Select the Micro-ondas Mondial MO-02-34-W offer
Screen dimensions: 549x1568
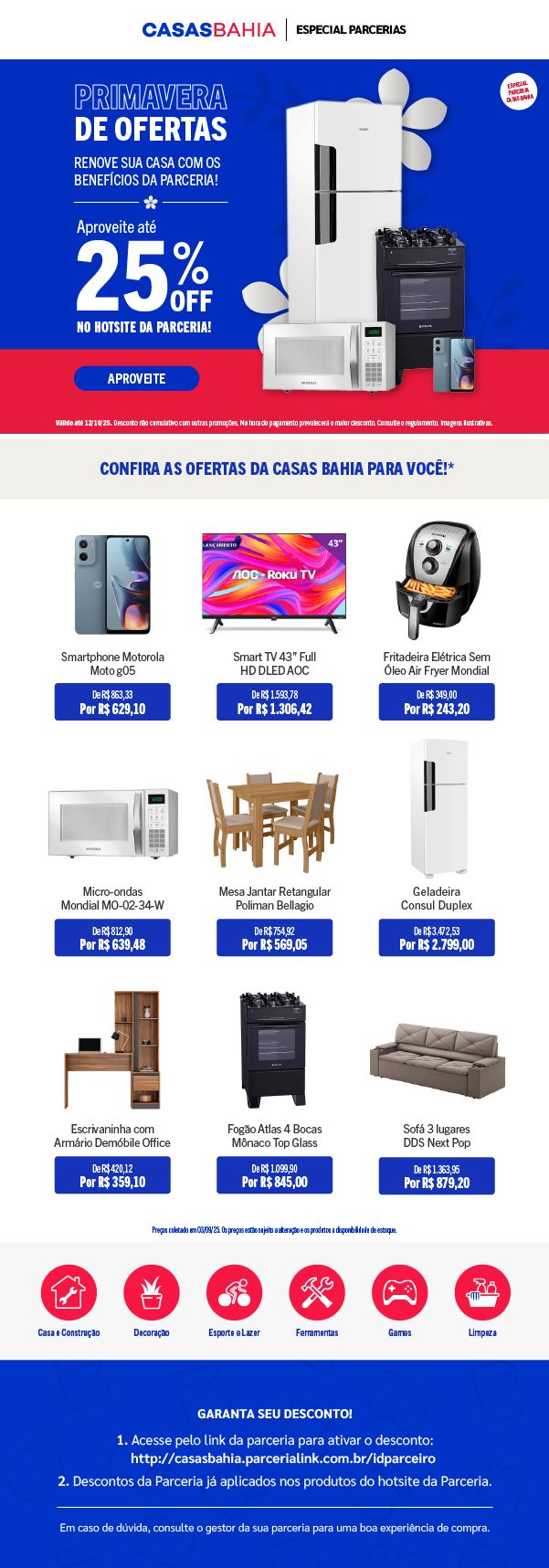tap(112, 937)
